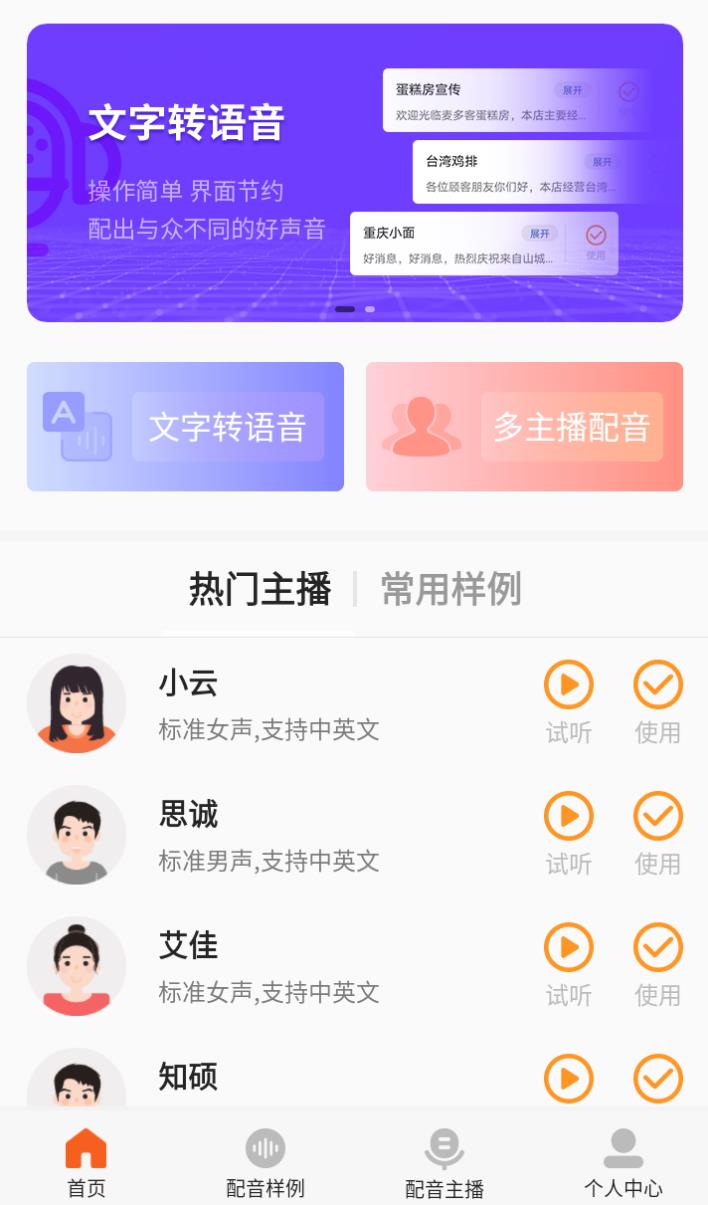Play the 试听 preview for 艾佳

click(x=568, y=948)
